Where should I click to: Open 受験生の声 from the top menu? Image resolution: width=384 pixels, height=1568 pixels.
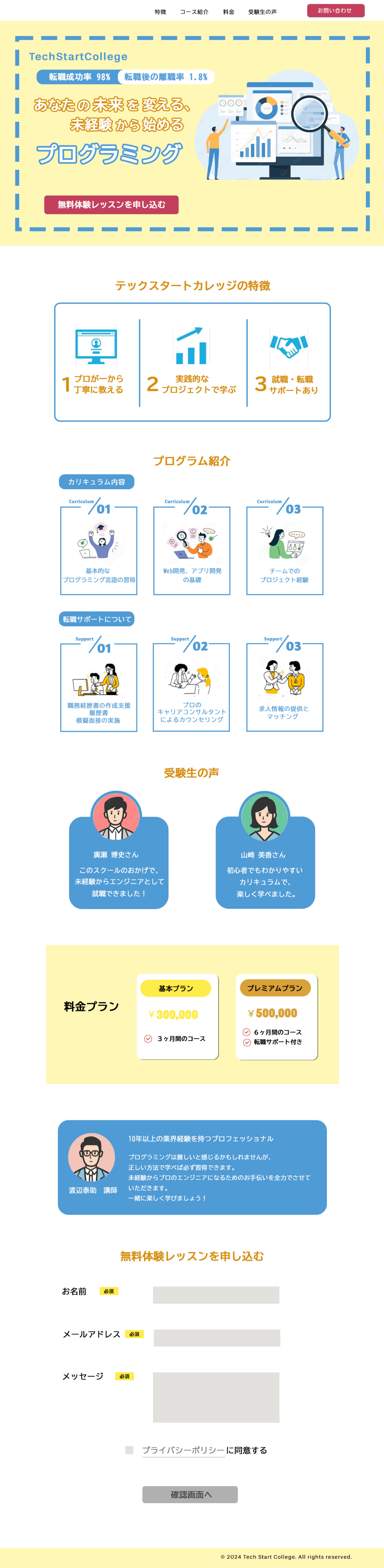tap(262, 12)
